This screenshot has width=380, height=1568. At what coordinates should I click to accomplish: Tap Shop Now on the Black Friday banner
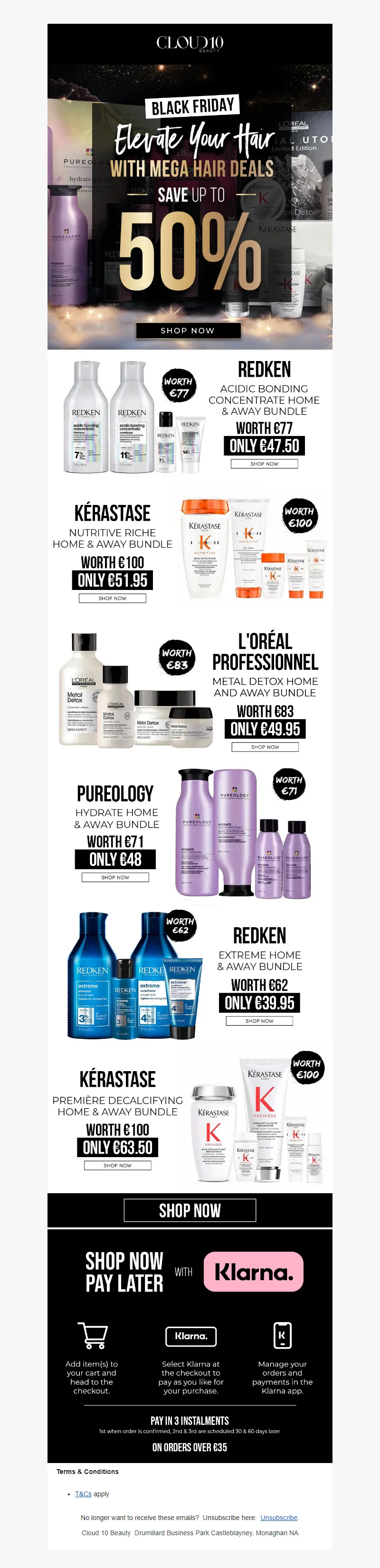click(x=188, y=331)
